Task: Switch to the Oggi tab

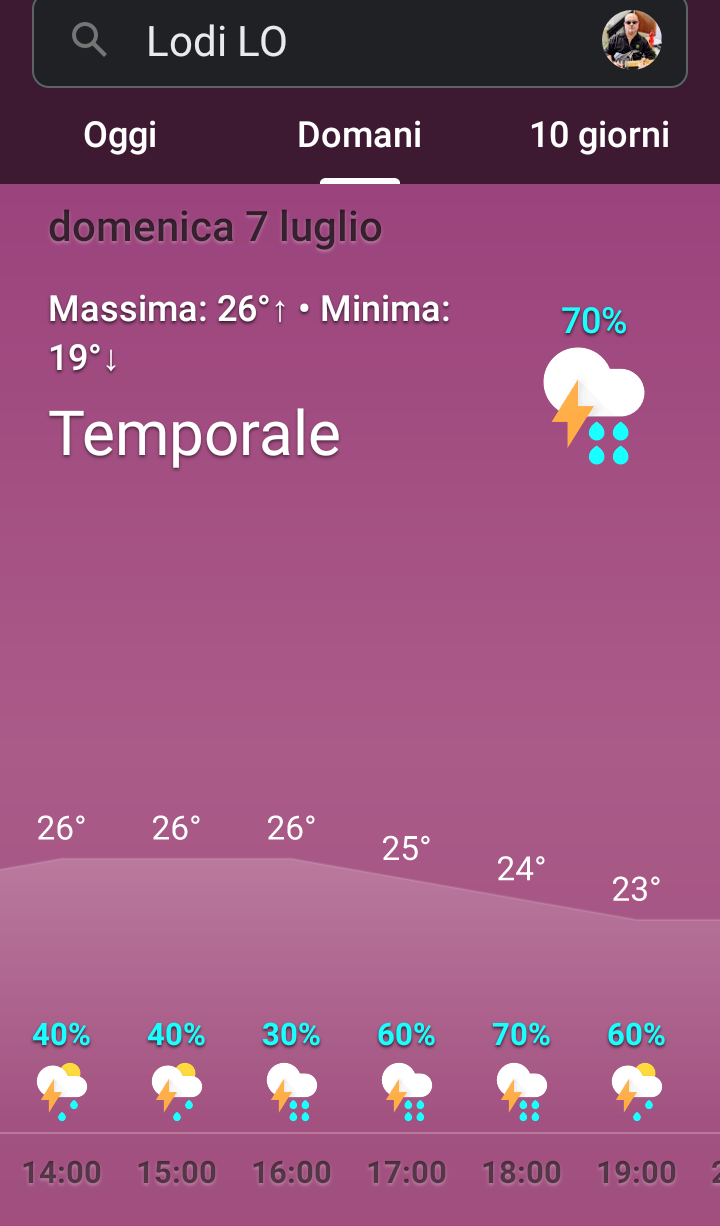Action: (x=120, y=135)
